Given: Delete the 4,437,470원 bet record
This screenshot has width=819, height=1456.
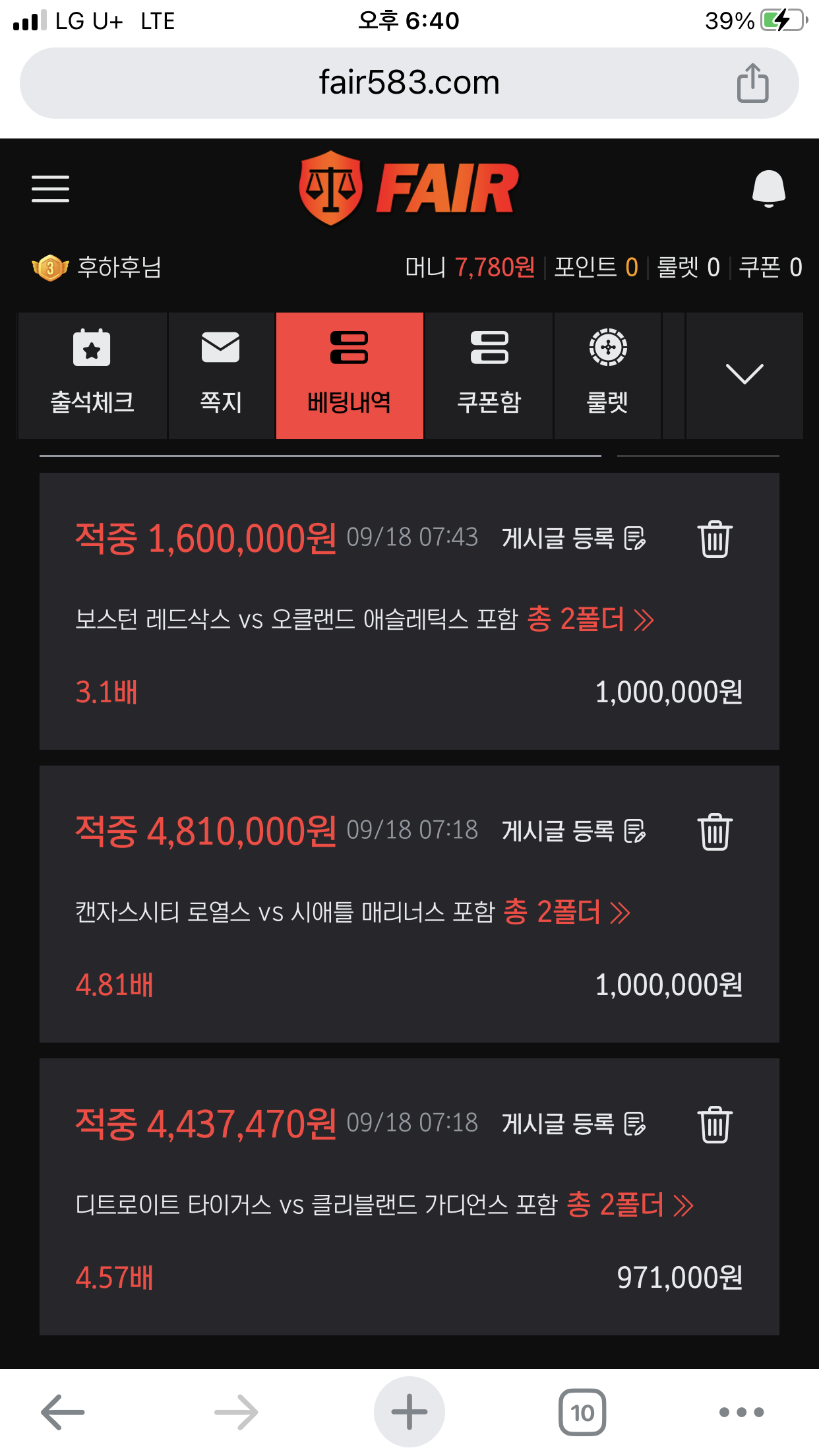Looking at the screenshot, I should [x=715, y=1124].
